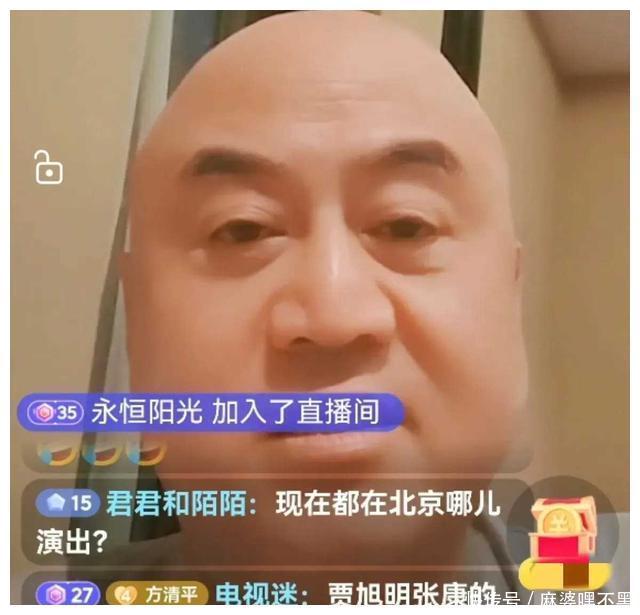
Task: Tap the screen lock icon
Action: pos(47,169)
